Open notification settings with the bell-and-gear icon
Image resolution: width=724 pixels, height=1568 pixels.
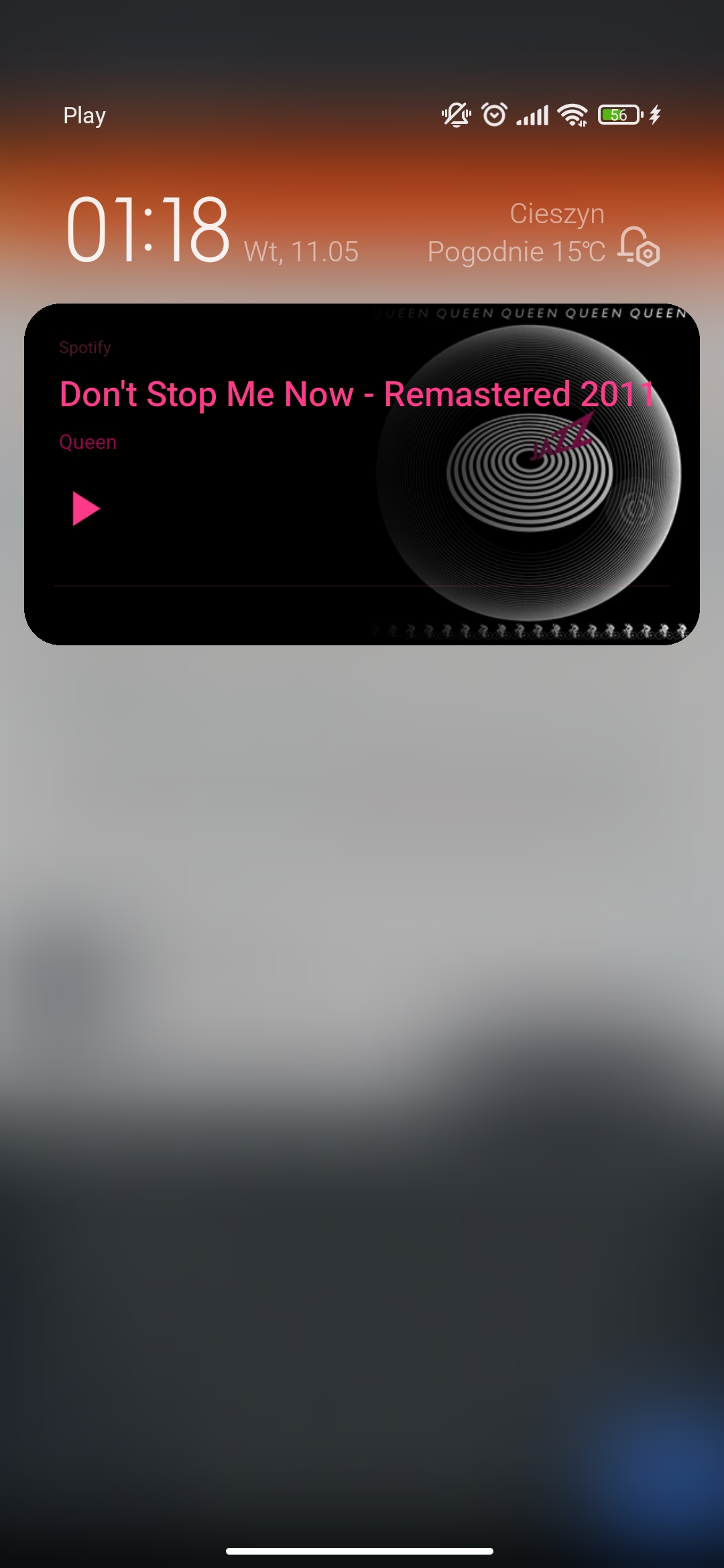coord(639,247)
